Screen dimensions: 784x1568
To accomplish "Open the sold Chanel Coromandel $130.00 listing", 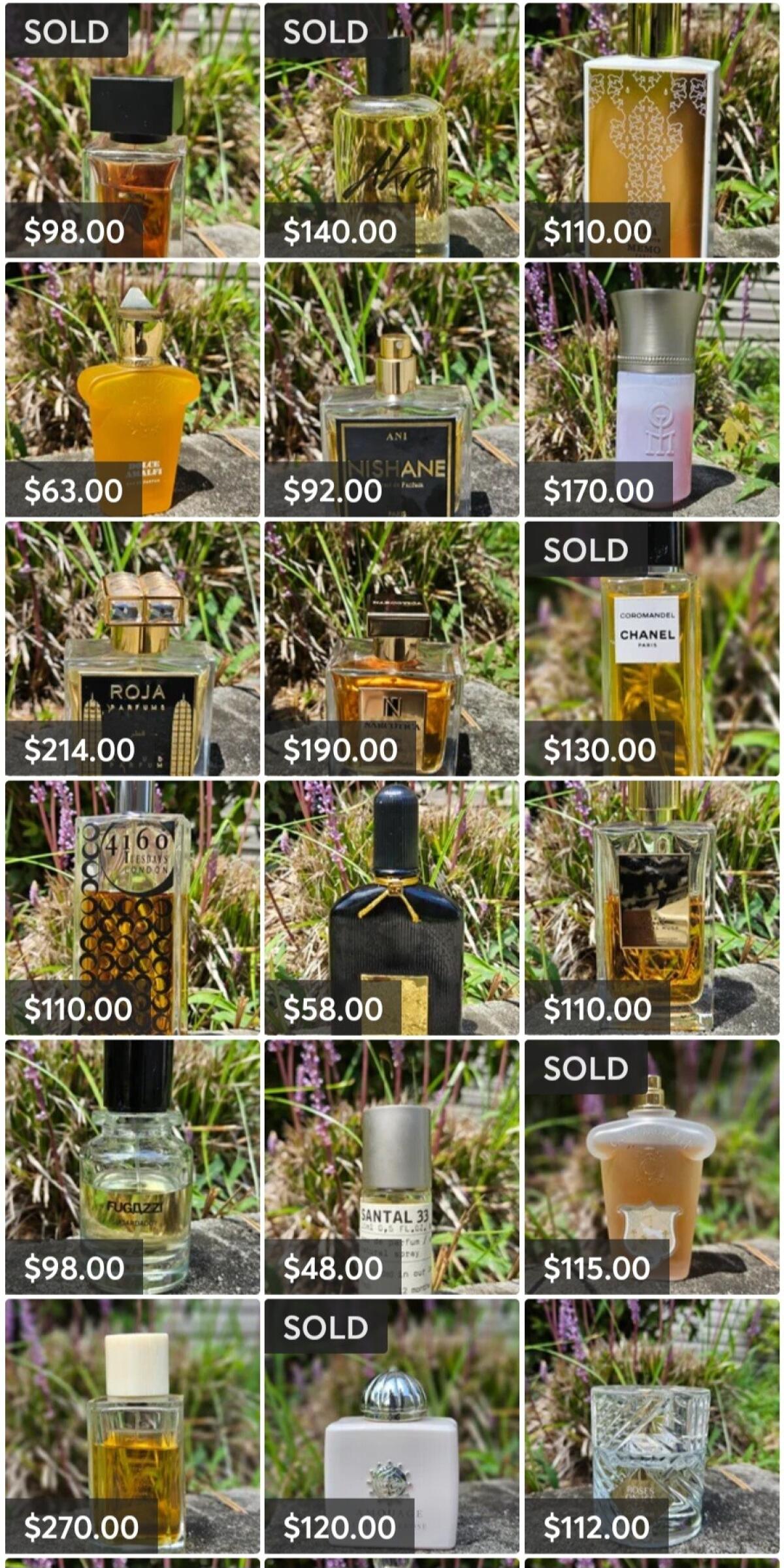I will pyautogui.click(x=651, y=648).
